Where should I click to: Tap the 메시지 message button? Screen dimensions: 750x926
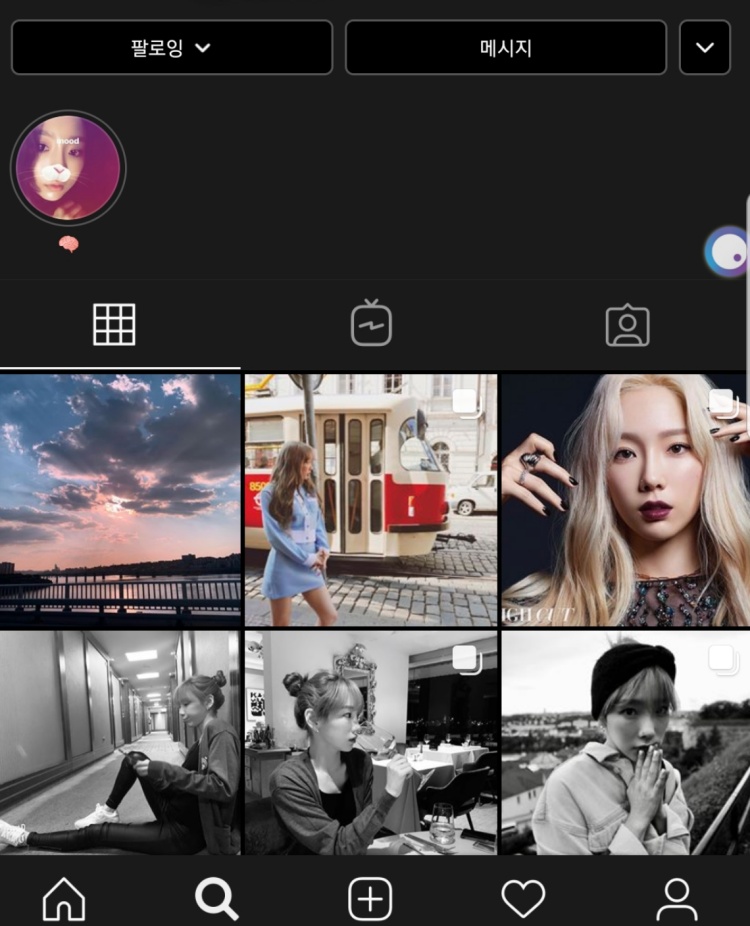pos(505,47)
